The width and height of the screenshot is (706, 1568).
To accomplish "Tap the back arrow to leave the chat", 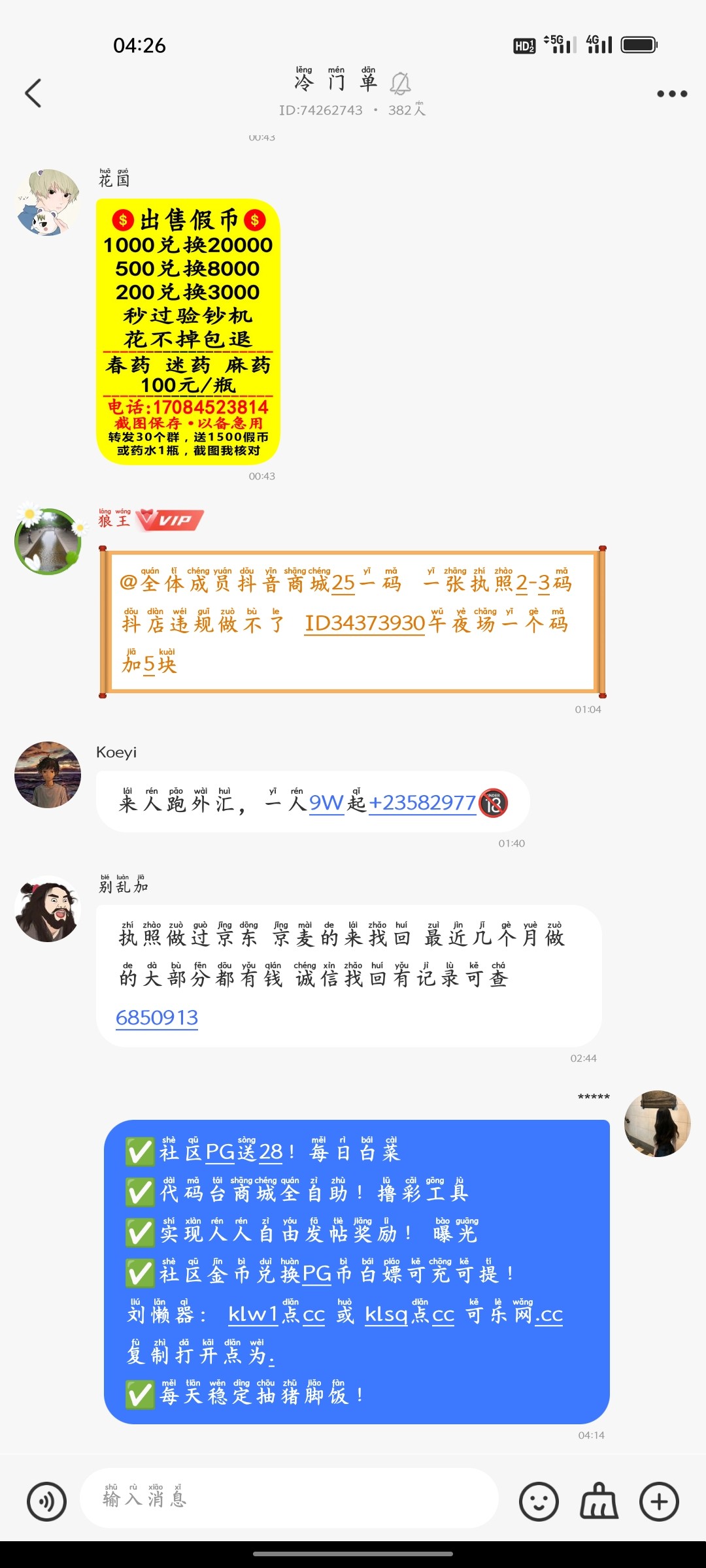I will 33,93.
